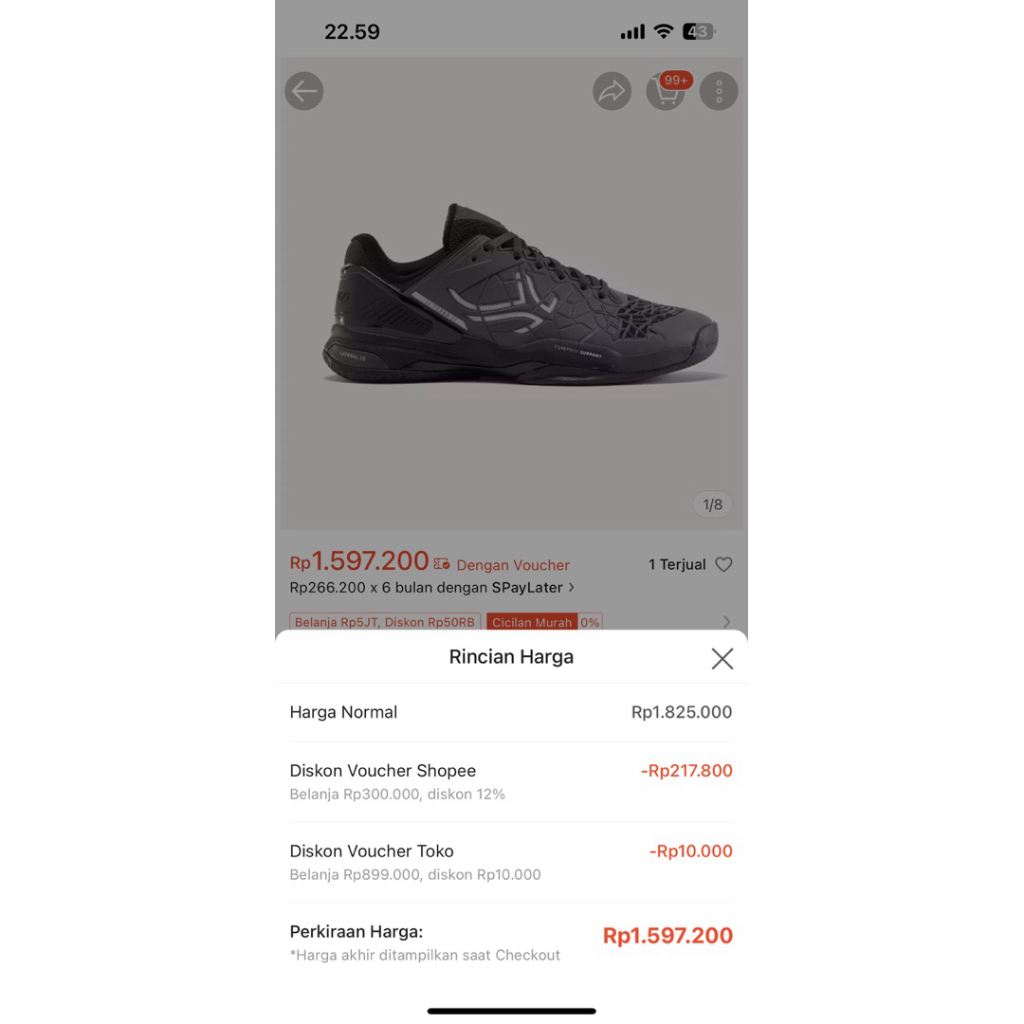Open the three-dot overflow menu

[x=718, y=92]
